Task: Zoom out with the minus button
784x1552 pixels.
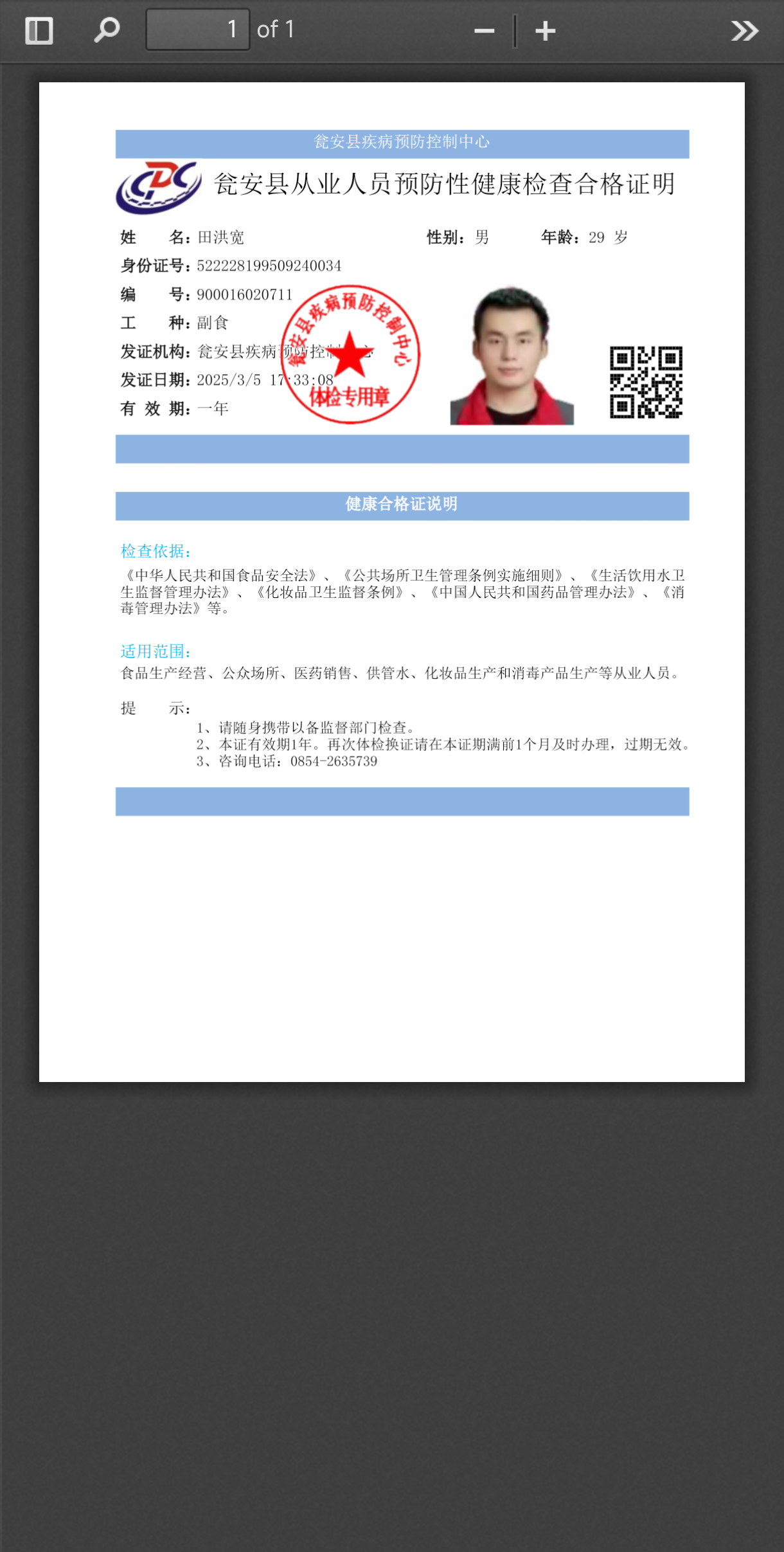Action: click(484, 31)
